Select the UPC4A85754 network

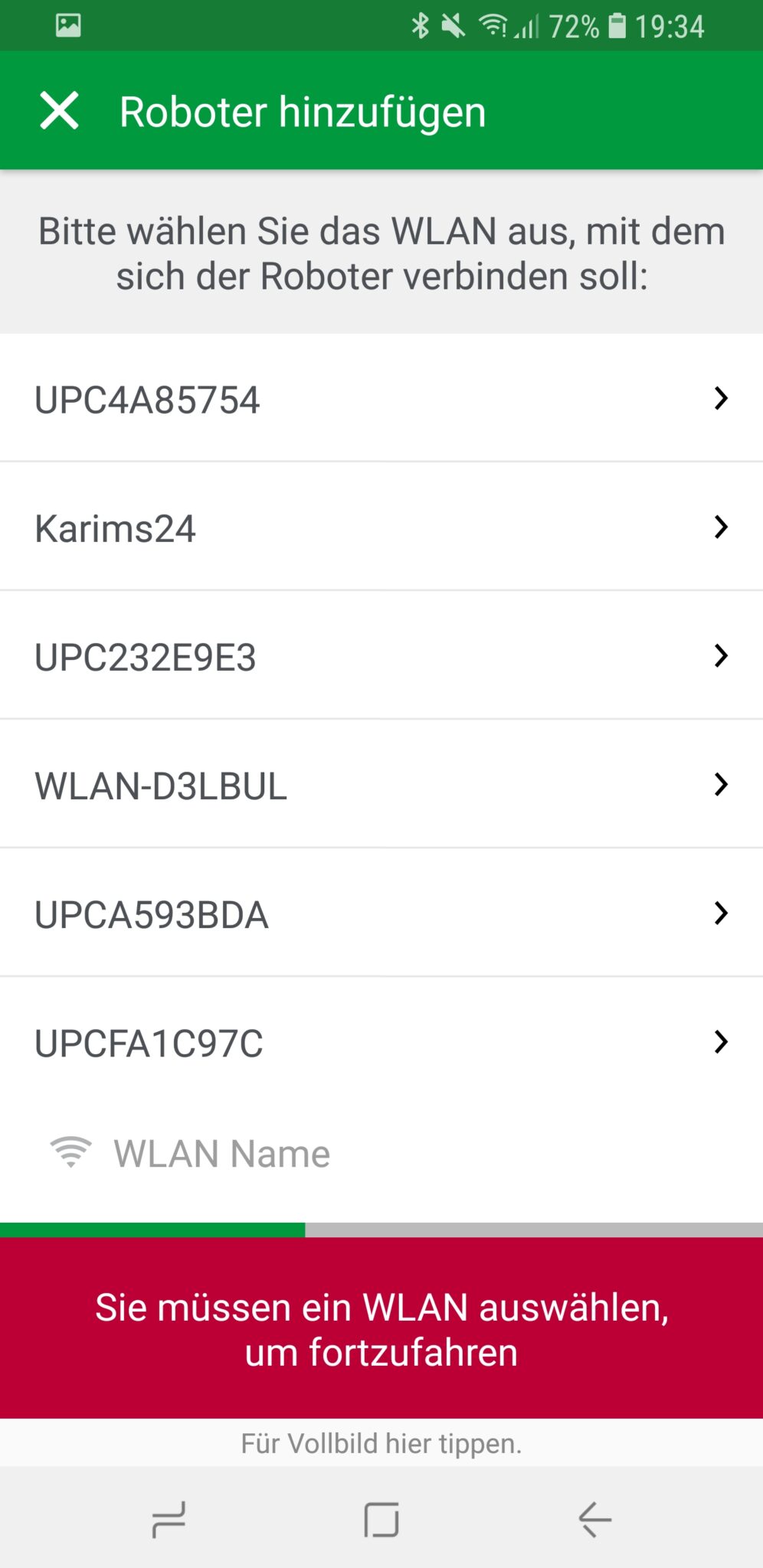tap(381, 398)
